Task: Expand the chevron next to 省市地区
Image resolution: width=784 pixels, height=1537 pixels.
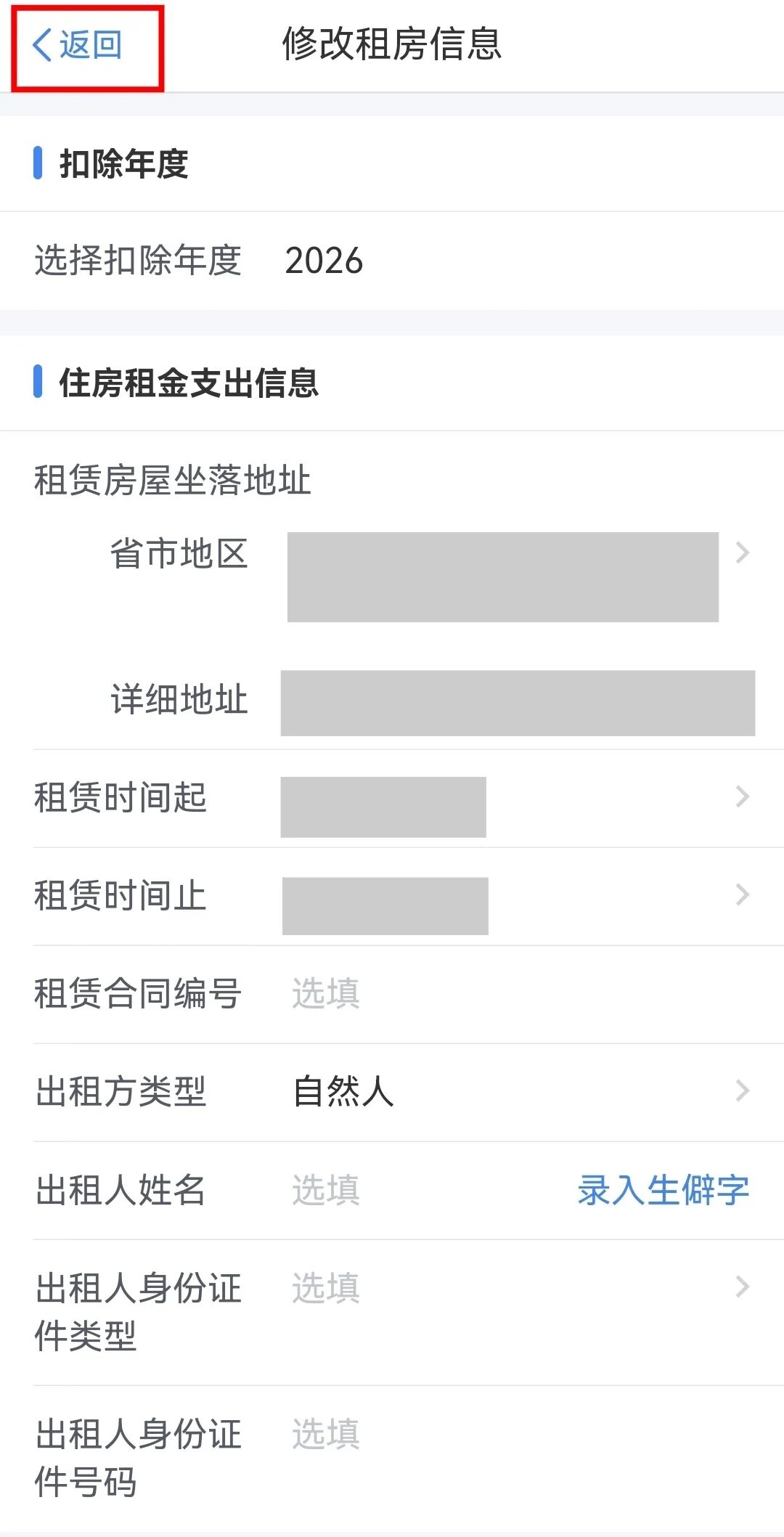Action: 741,554
